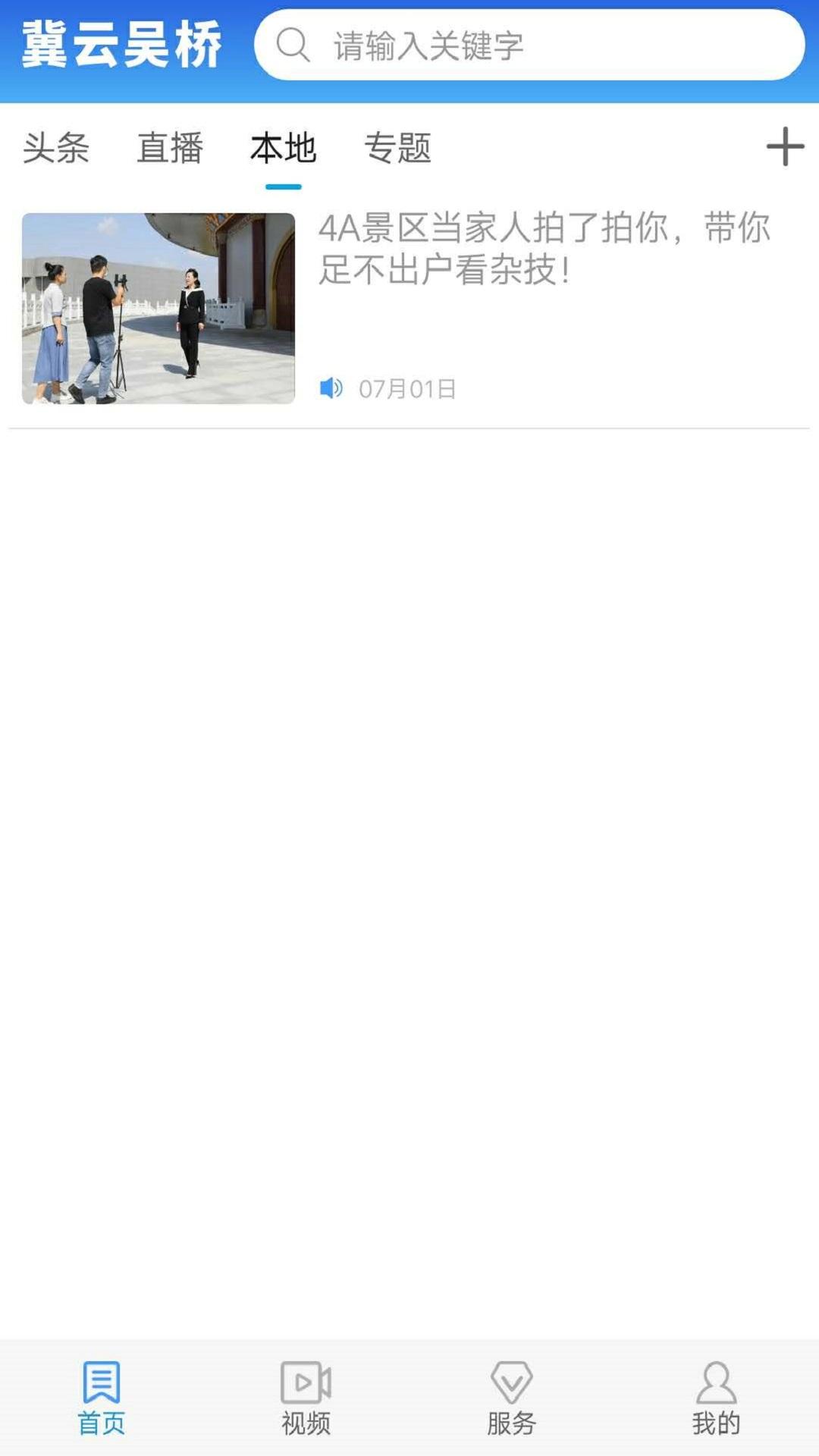Viewport: 819px width, 1456px height.
Task: Switch to the 直播 tab
Action: (x=170, y=148)
